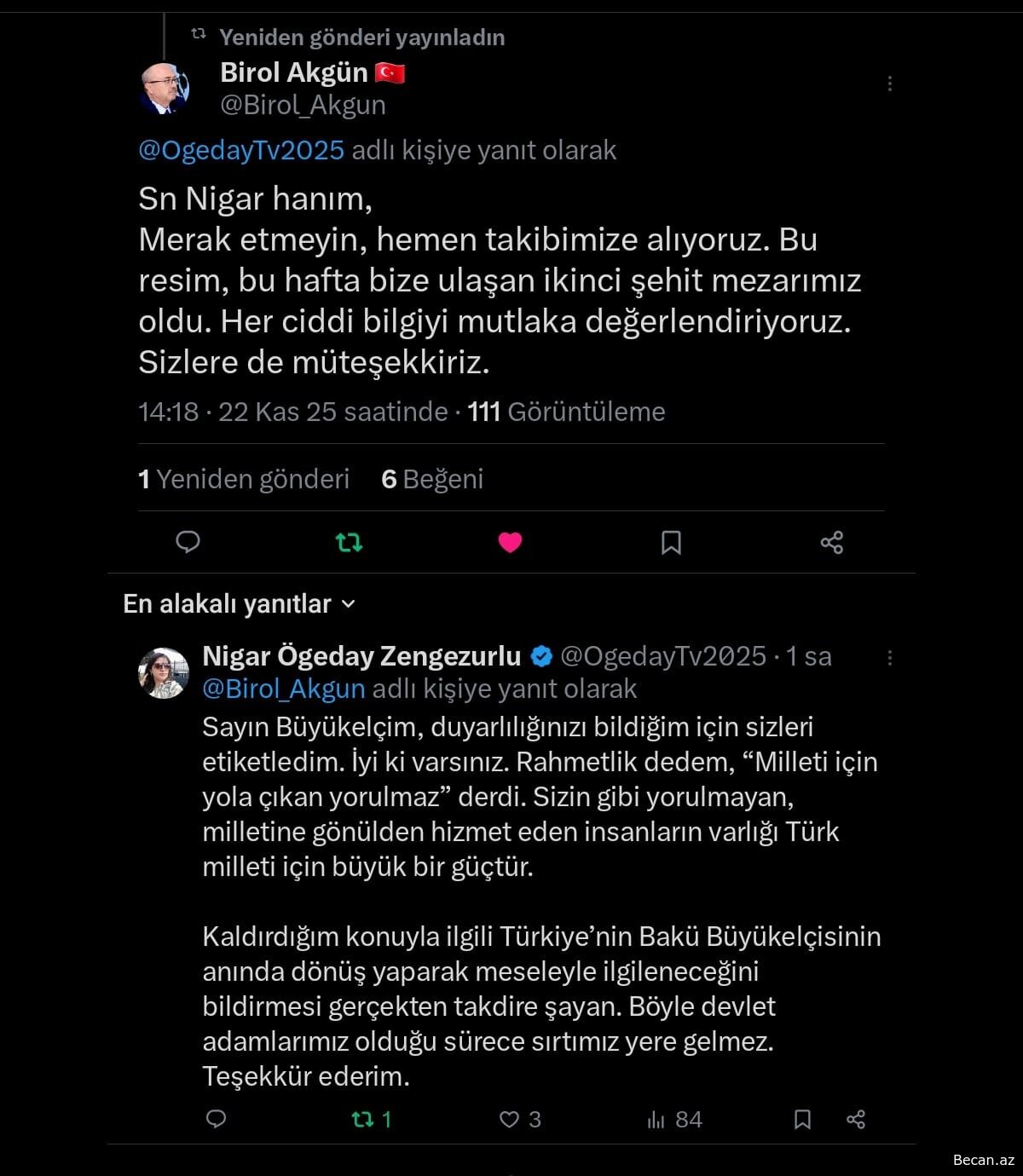Unlike Birol Akgün's post
Viewport: 1023px width, 1176px height.
click(510, 542)
